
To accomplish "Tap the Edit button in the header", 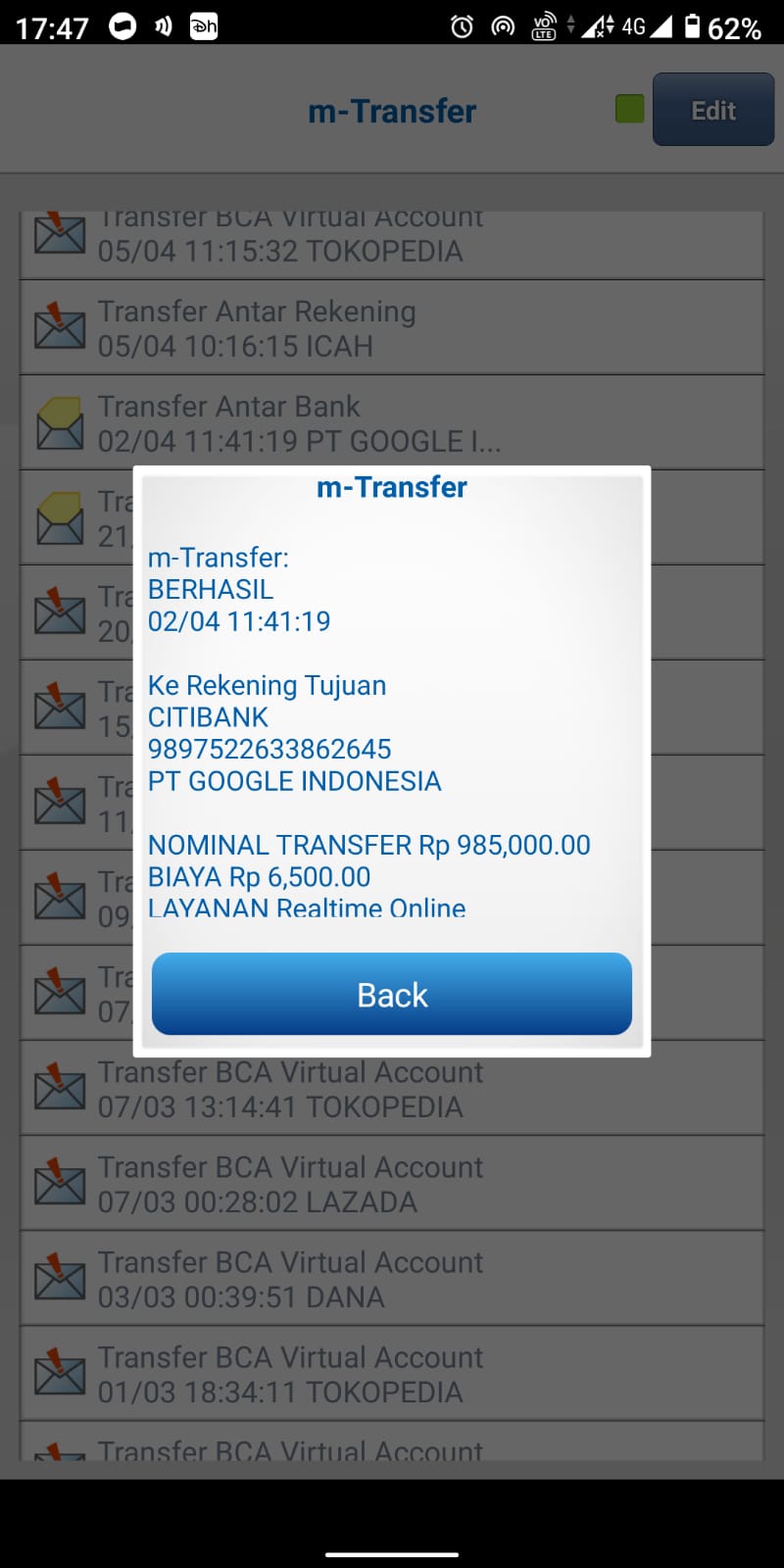I will 712,110.
